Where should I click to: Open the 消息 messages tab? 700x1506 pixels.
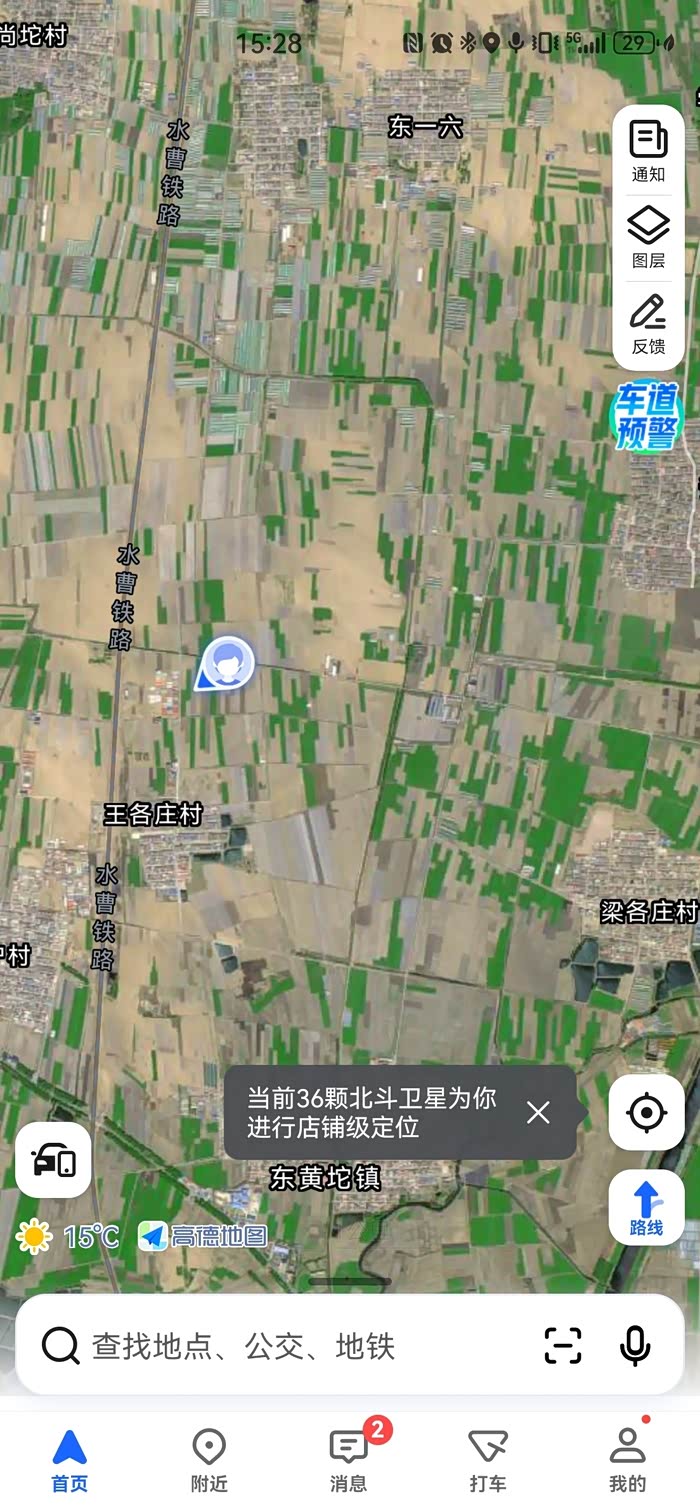tap(349, 1459)
